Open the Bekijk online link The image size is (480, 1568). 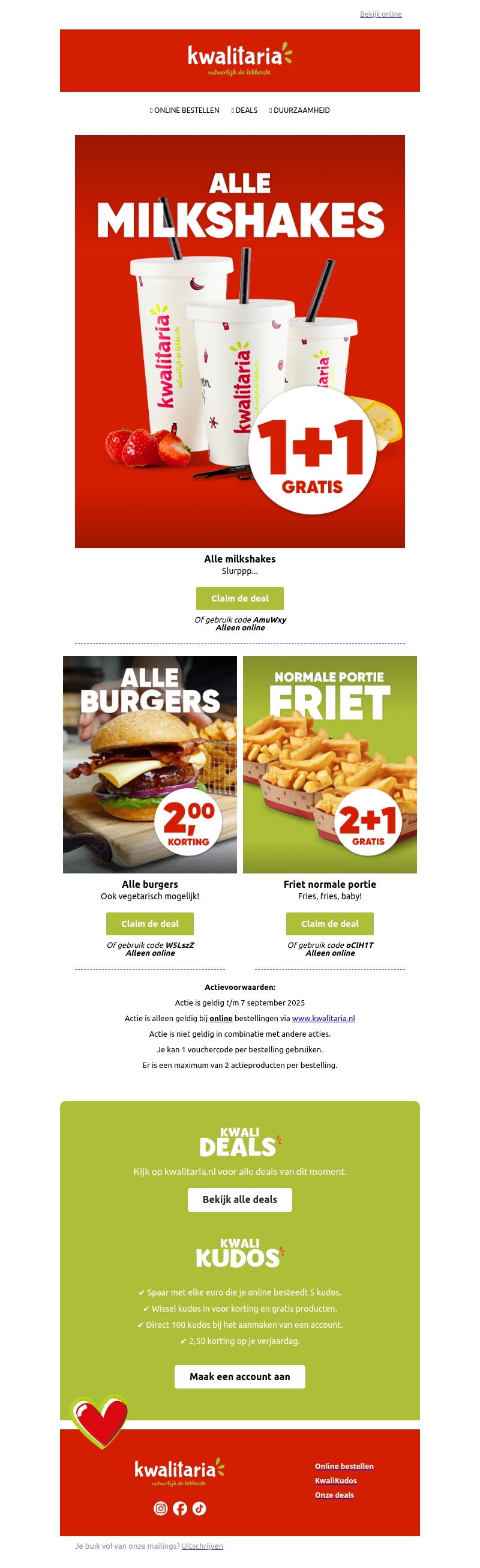click(380, 14)
